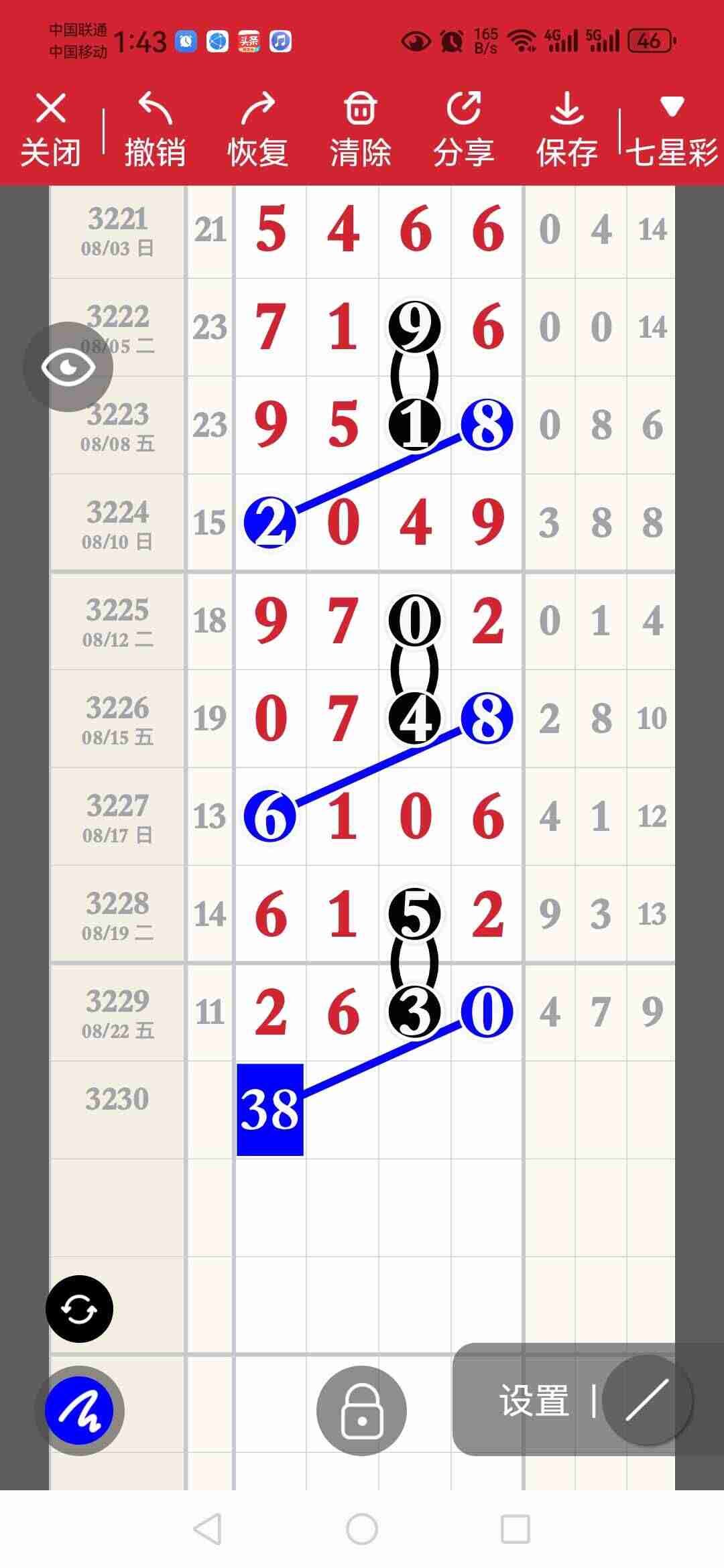
Task: Clear all markings with 清除
Action: [x=361, y=130]
